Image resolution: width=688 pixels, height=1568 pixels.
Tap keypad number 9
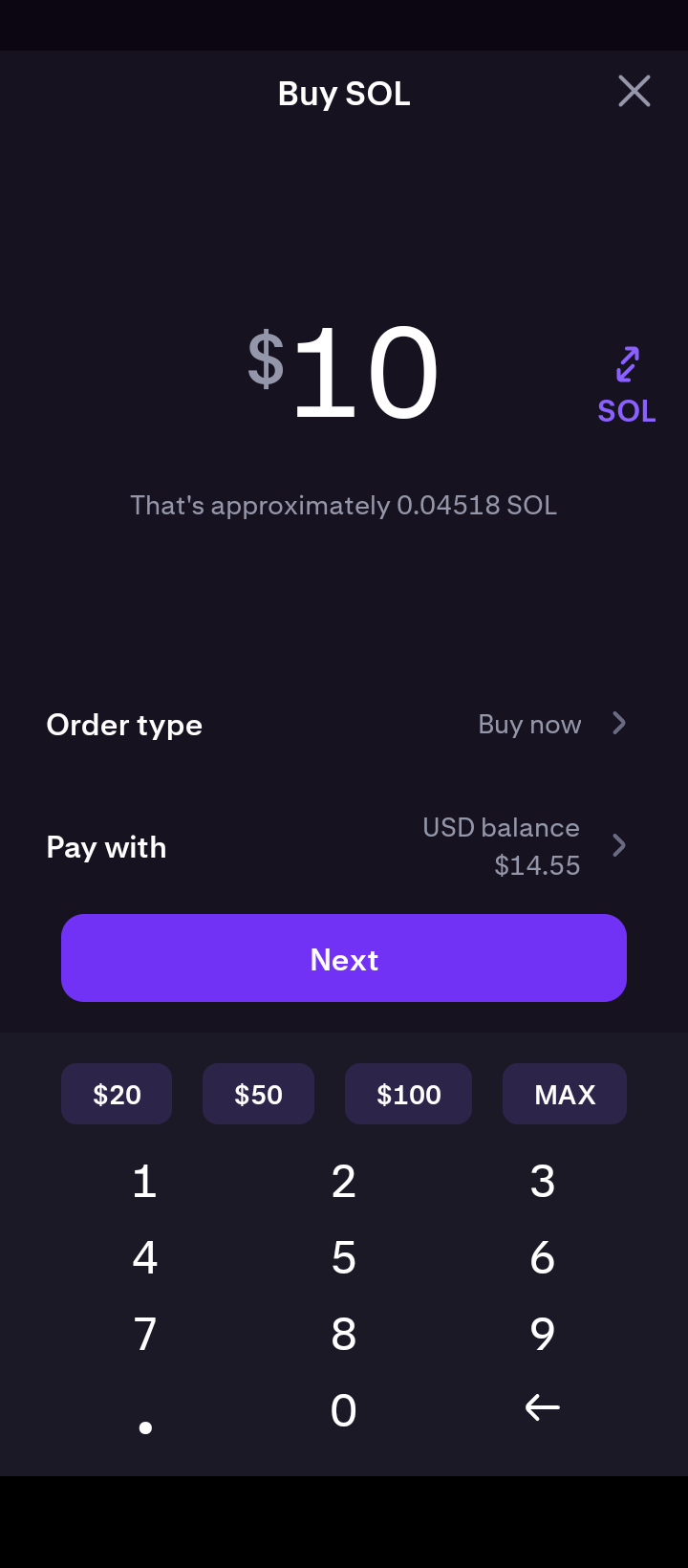(x=543, y=1335)
